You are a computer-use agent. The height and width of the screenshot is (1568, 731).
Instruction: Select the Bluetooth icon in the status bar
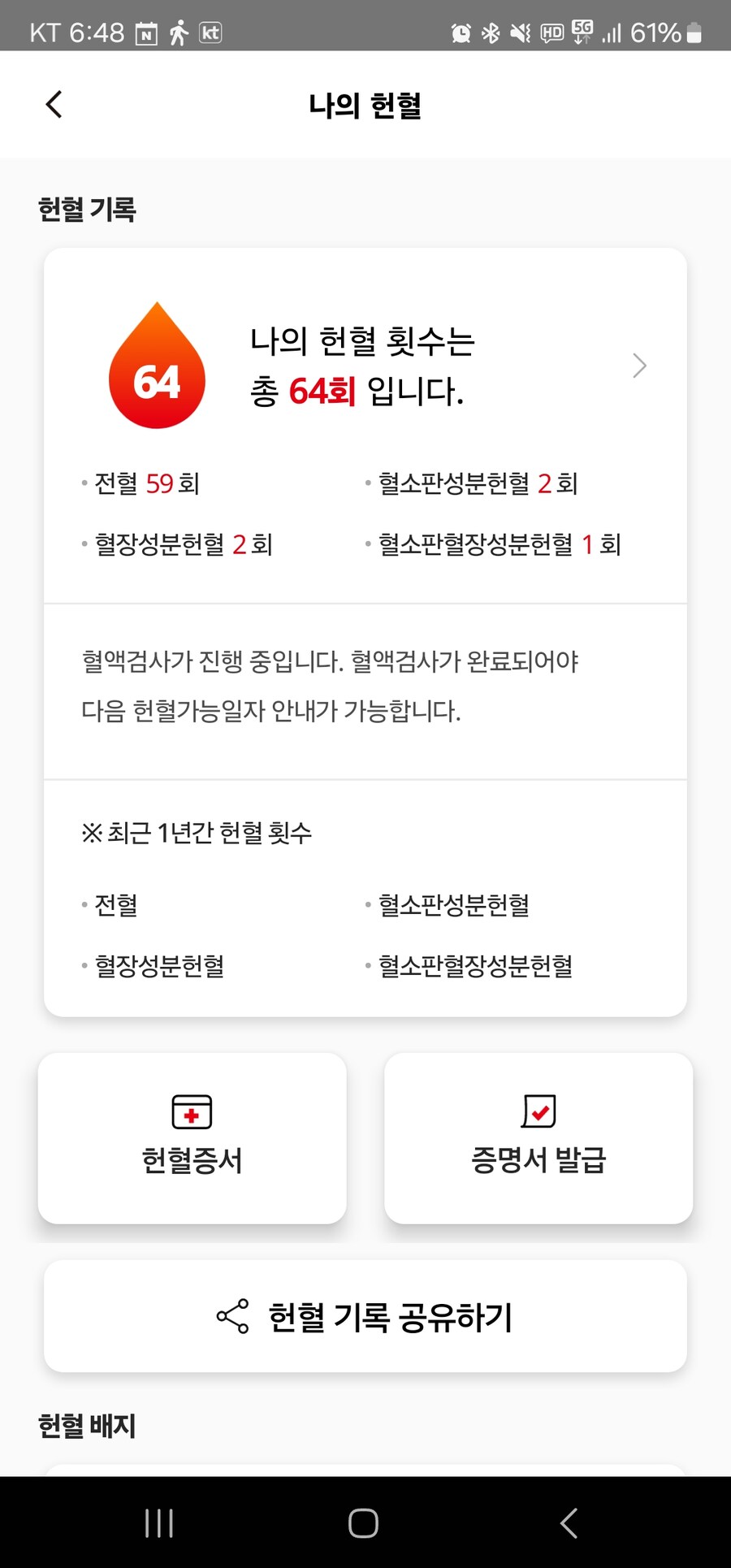tap(490, 32)
